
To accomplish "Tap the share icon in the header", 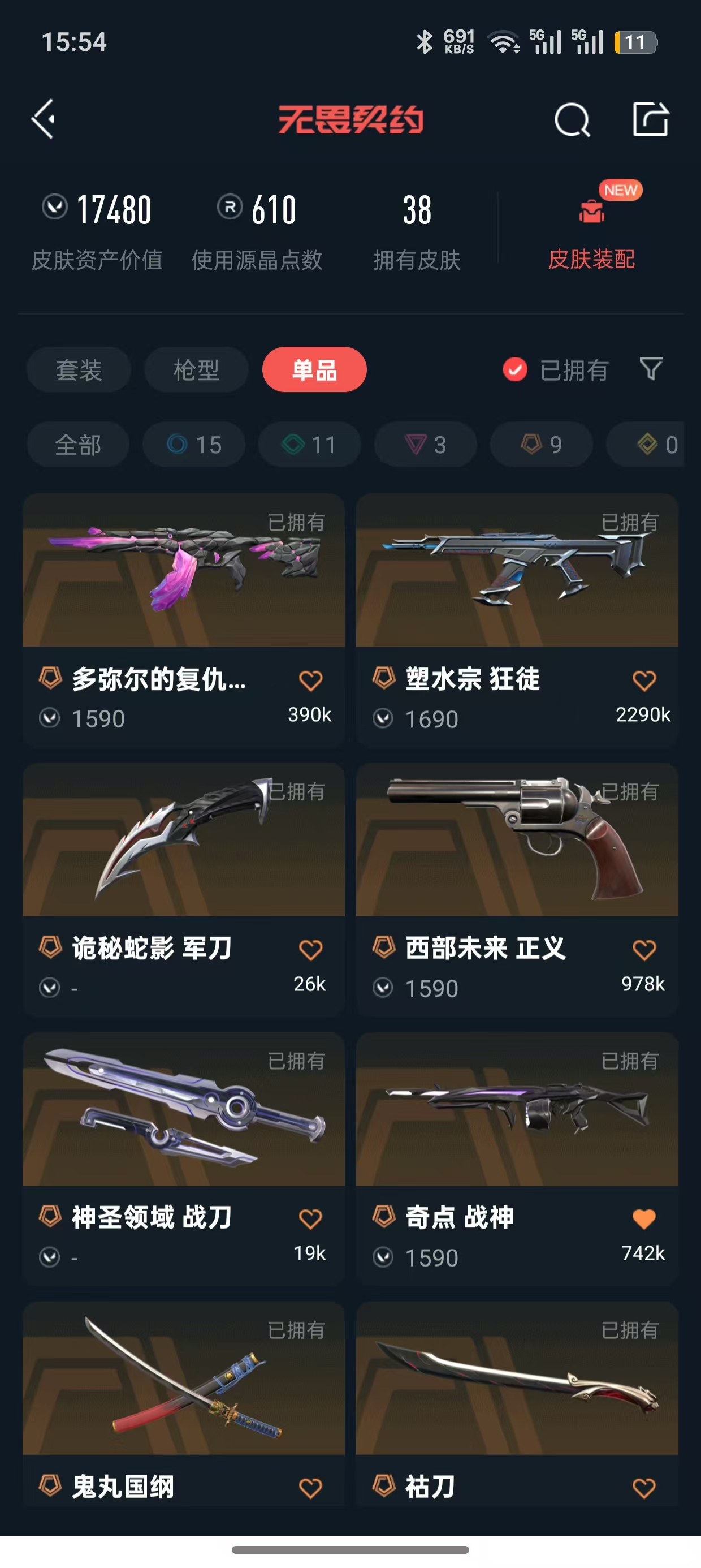I will click(x=651, y=119).
